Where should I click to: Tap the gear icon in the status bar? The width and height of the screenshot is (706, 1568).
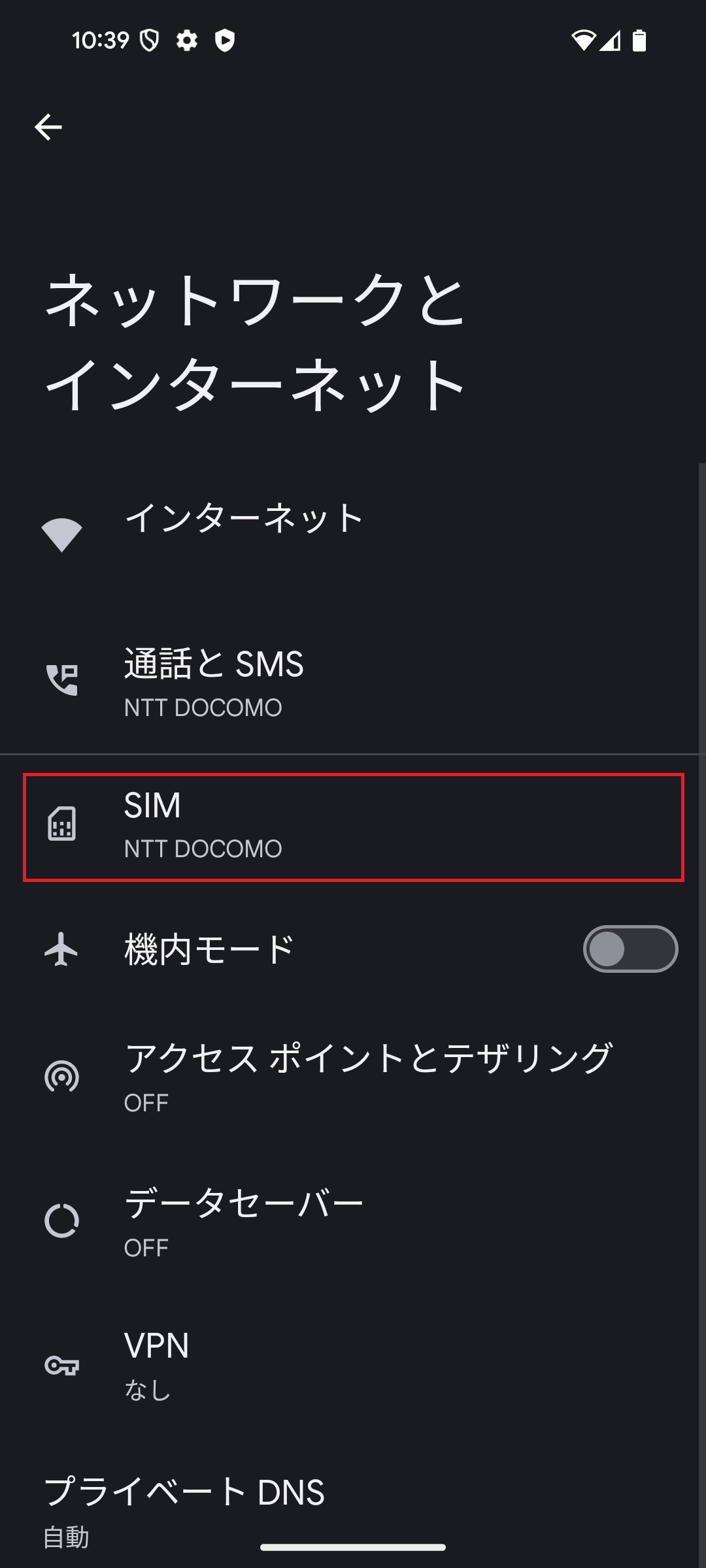click(187, 41)
